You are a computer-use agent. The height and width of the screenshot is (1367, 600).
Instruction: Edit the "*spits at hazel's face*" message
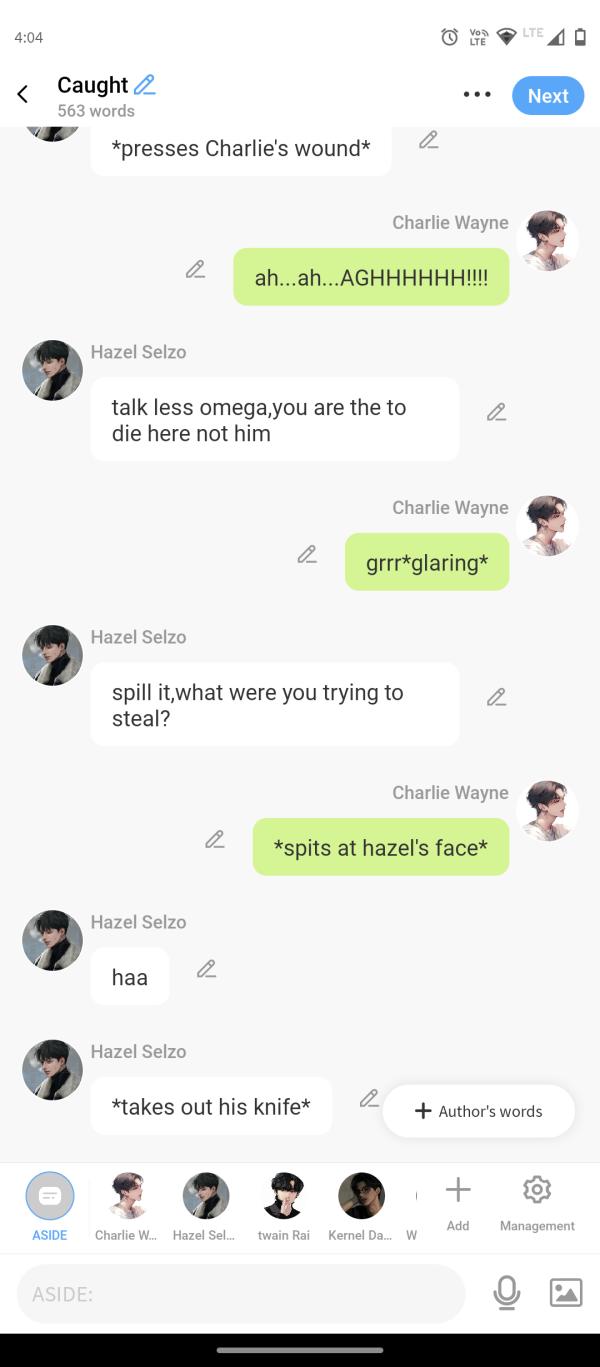click(x=215, y=839)
